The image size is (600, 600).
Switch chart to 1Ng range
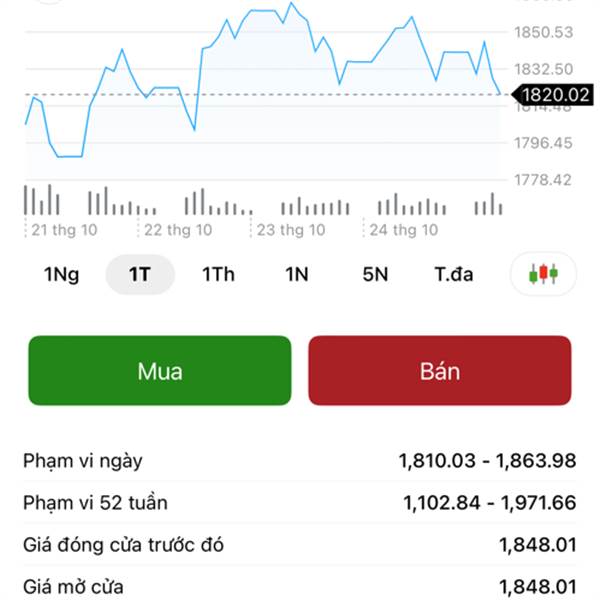point(61,274)
